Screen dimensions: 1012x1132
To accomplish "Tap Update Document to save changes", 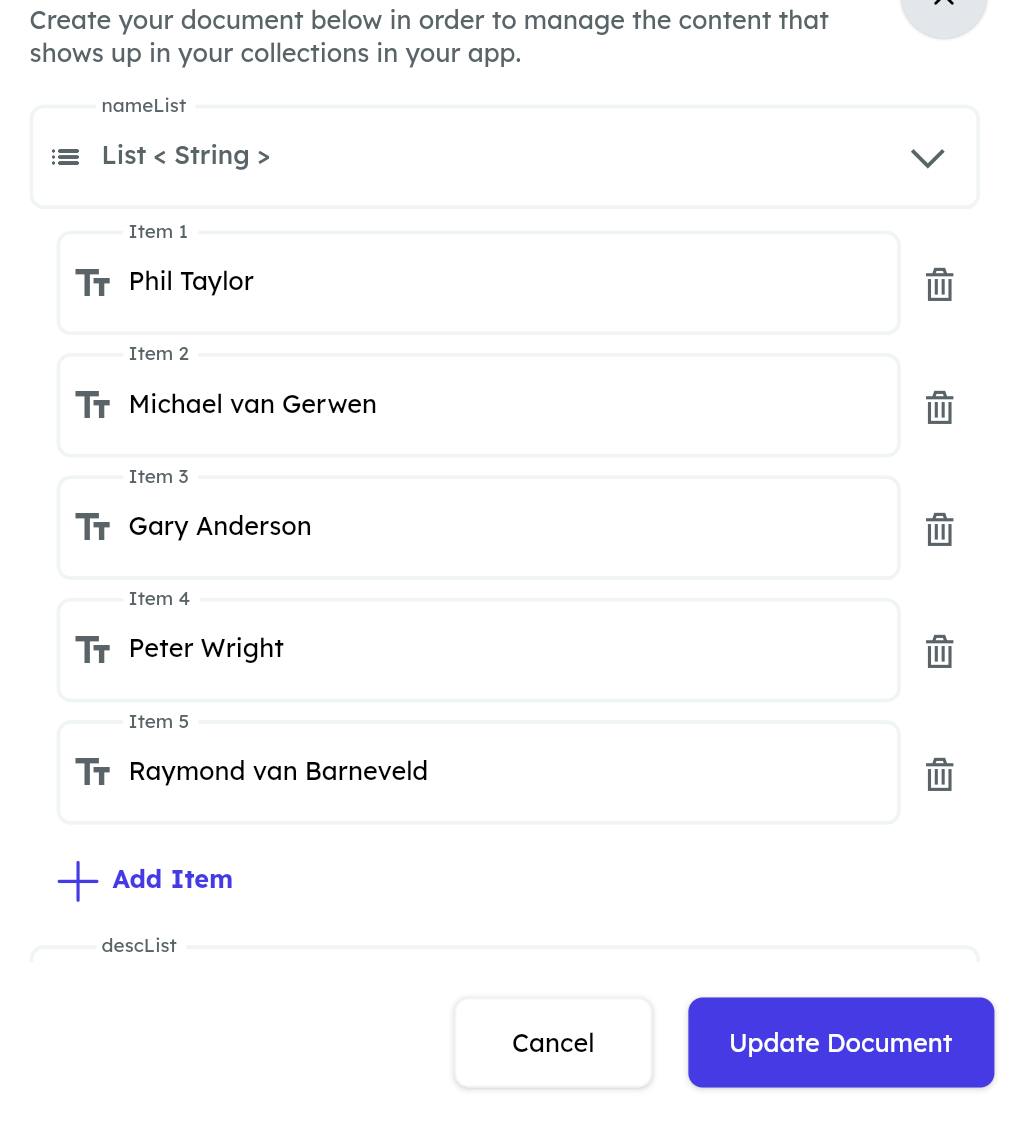I will (840, 1043).
